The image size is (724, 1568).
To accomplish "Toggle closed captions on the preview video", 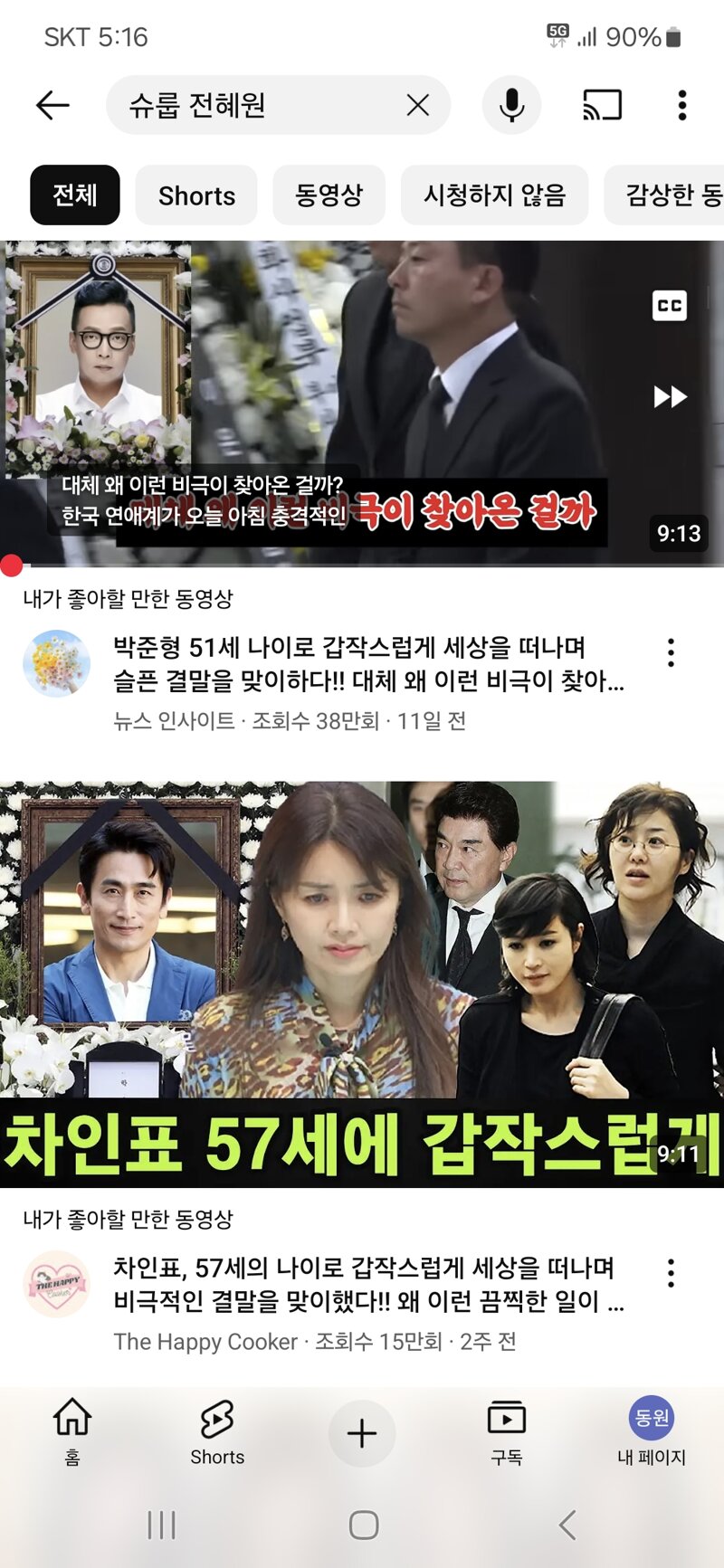I will pos(670,306).
